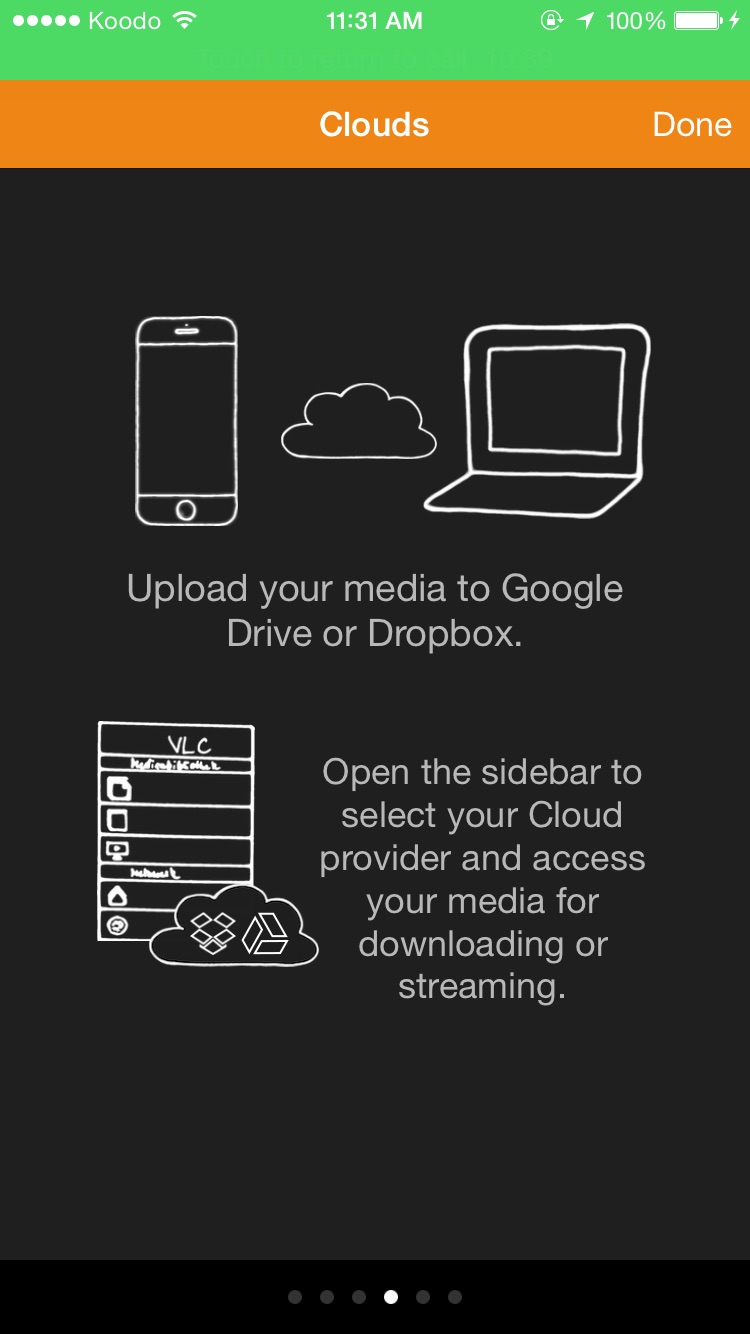Screen dimensions: 750x1334
Task: Tap the page indicator dots
Action: pyautogui.click(x=375, y=1297)
